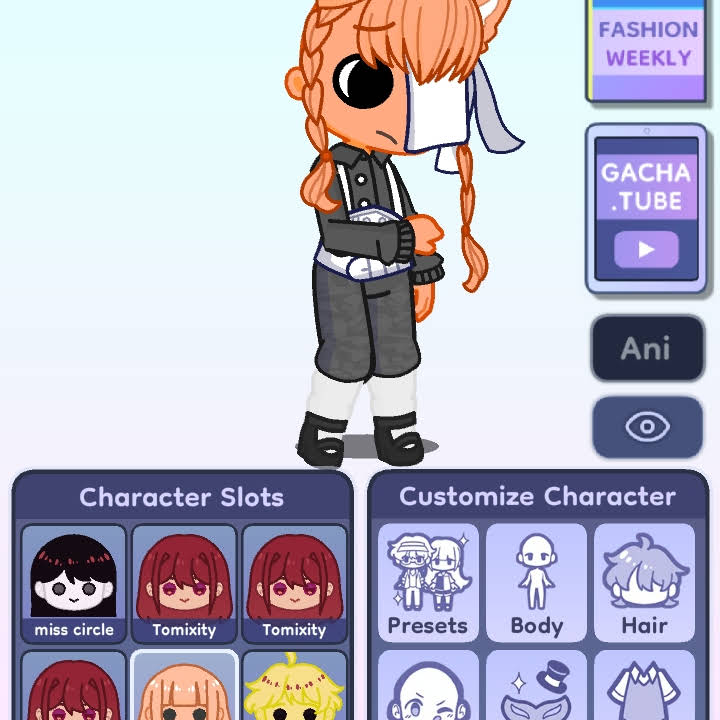Open the clothing shirt category

pos(645,688)
